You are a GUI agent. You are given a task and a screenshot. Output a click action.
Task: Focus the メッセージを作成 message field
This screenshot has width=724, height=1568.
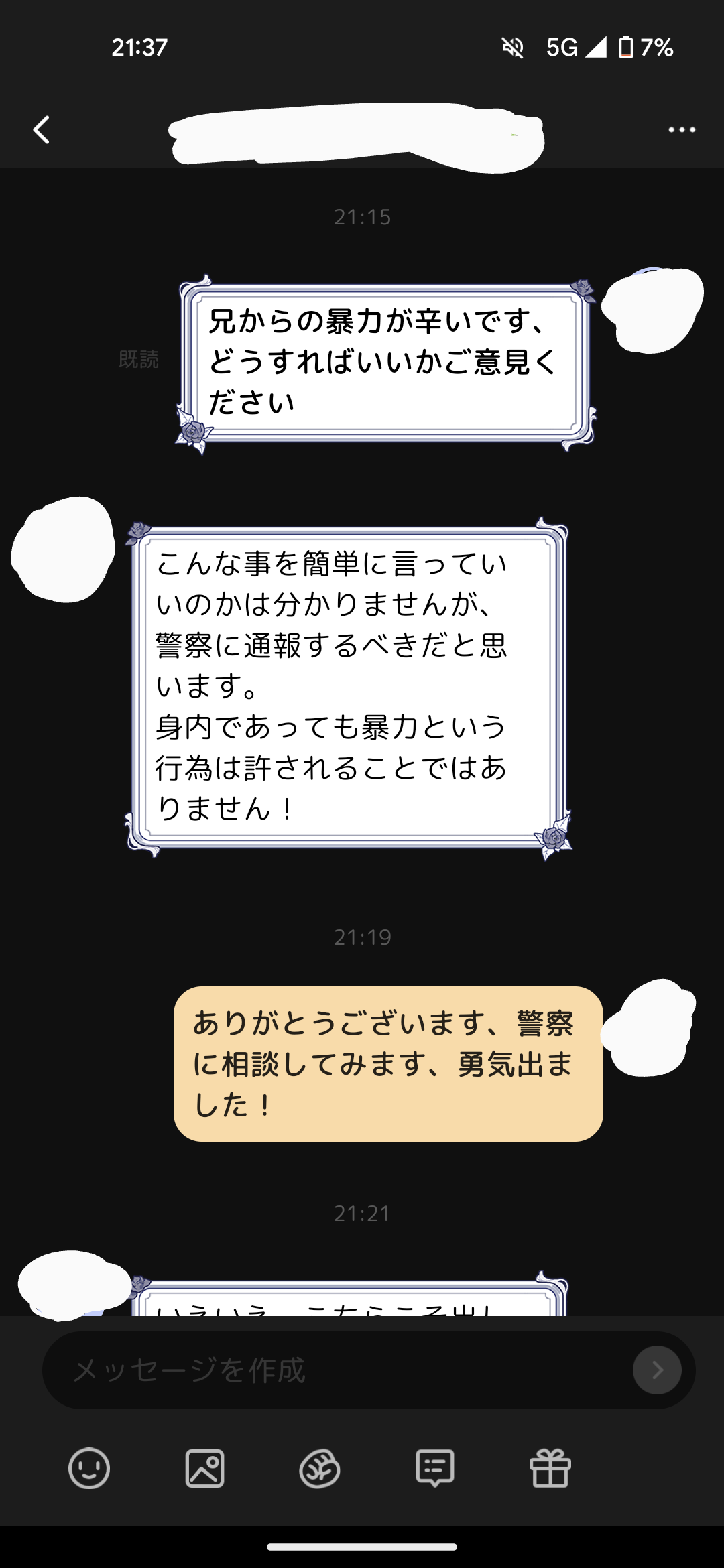tap(335, 1370)
